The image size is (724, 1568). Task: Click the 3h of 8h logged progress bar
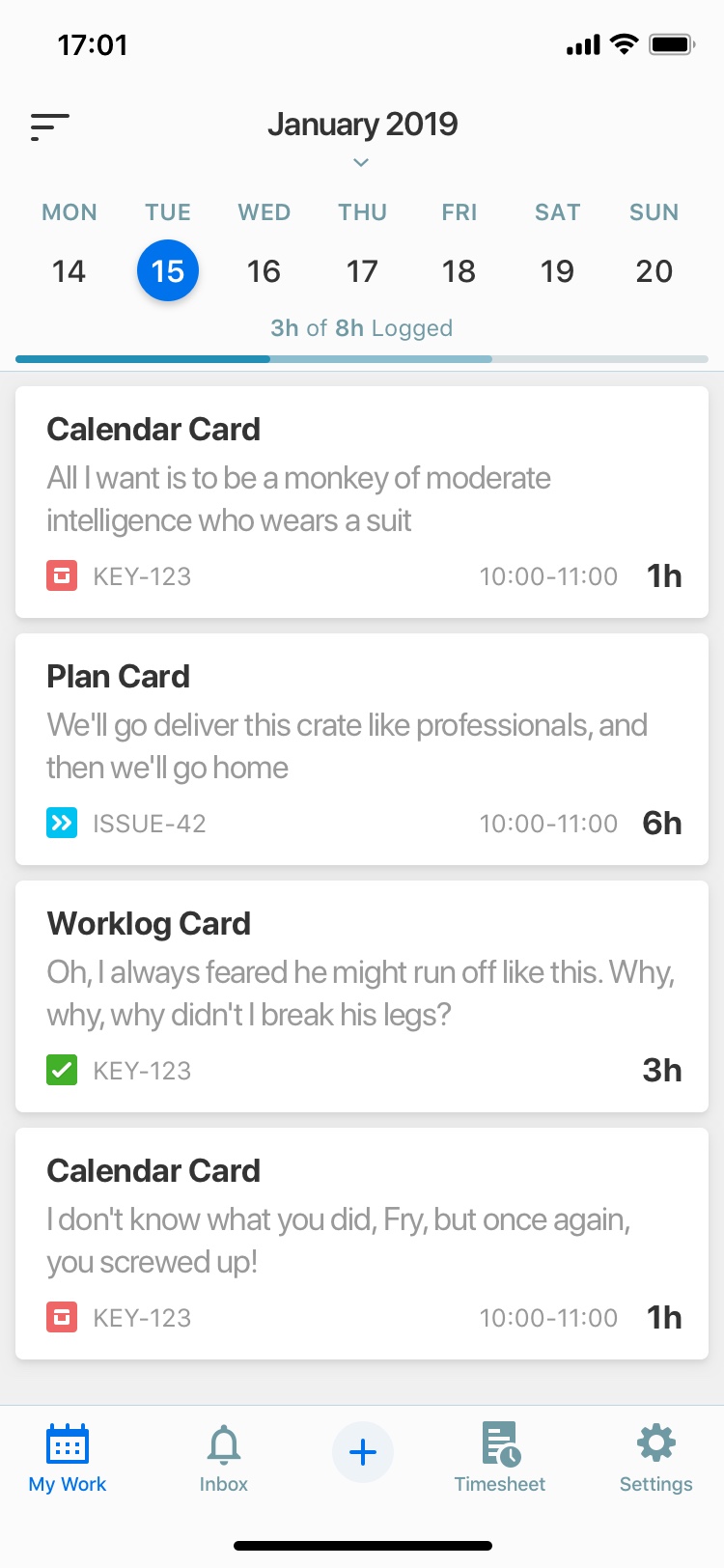362,358
